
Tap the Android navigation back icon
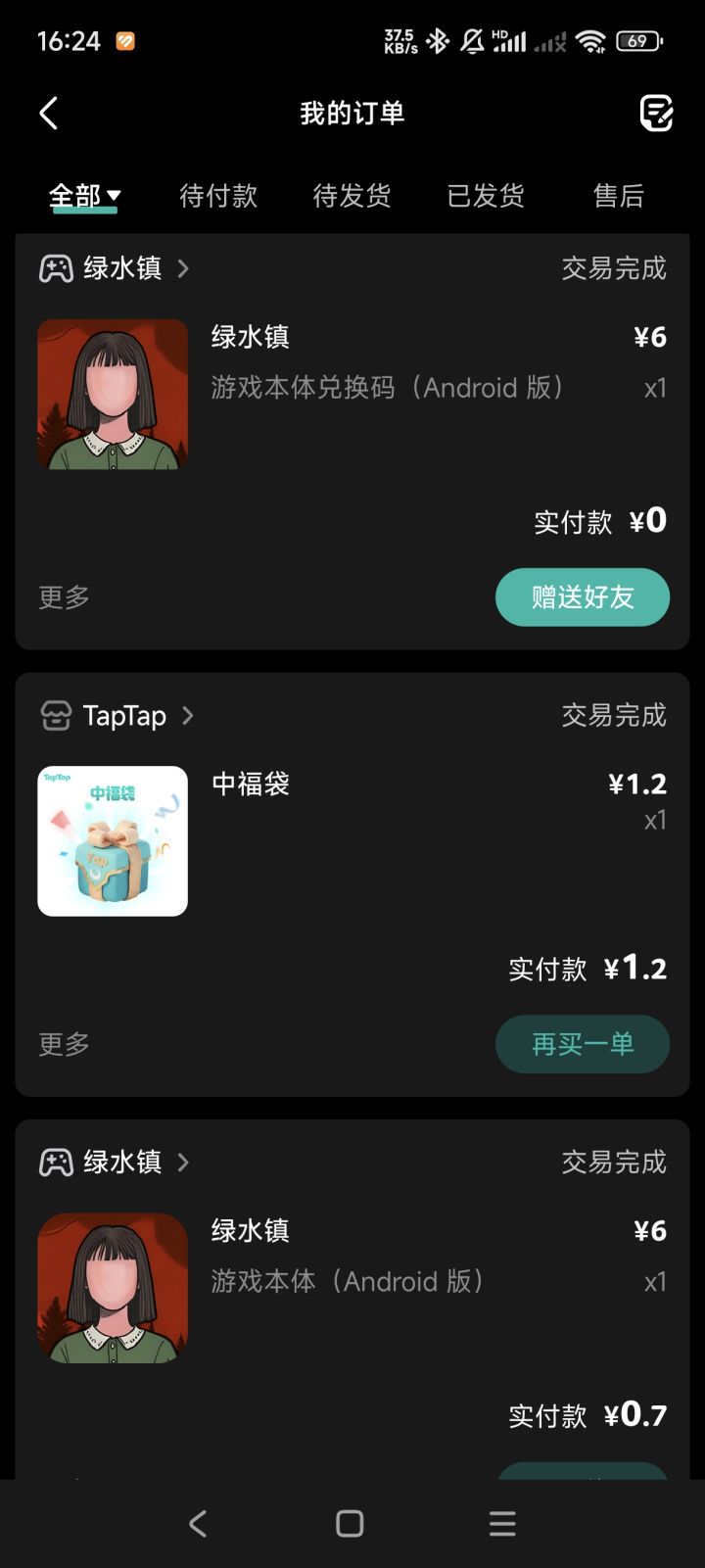pyautogui.click(x=198, y=1523)
